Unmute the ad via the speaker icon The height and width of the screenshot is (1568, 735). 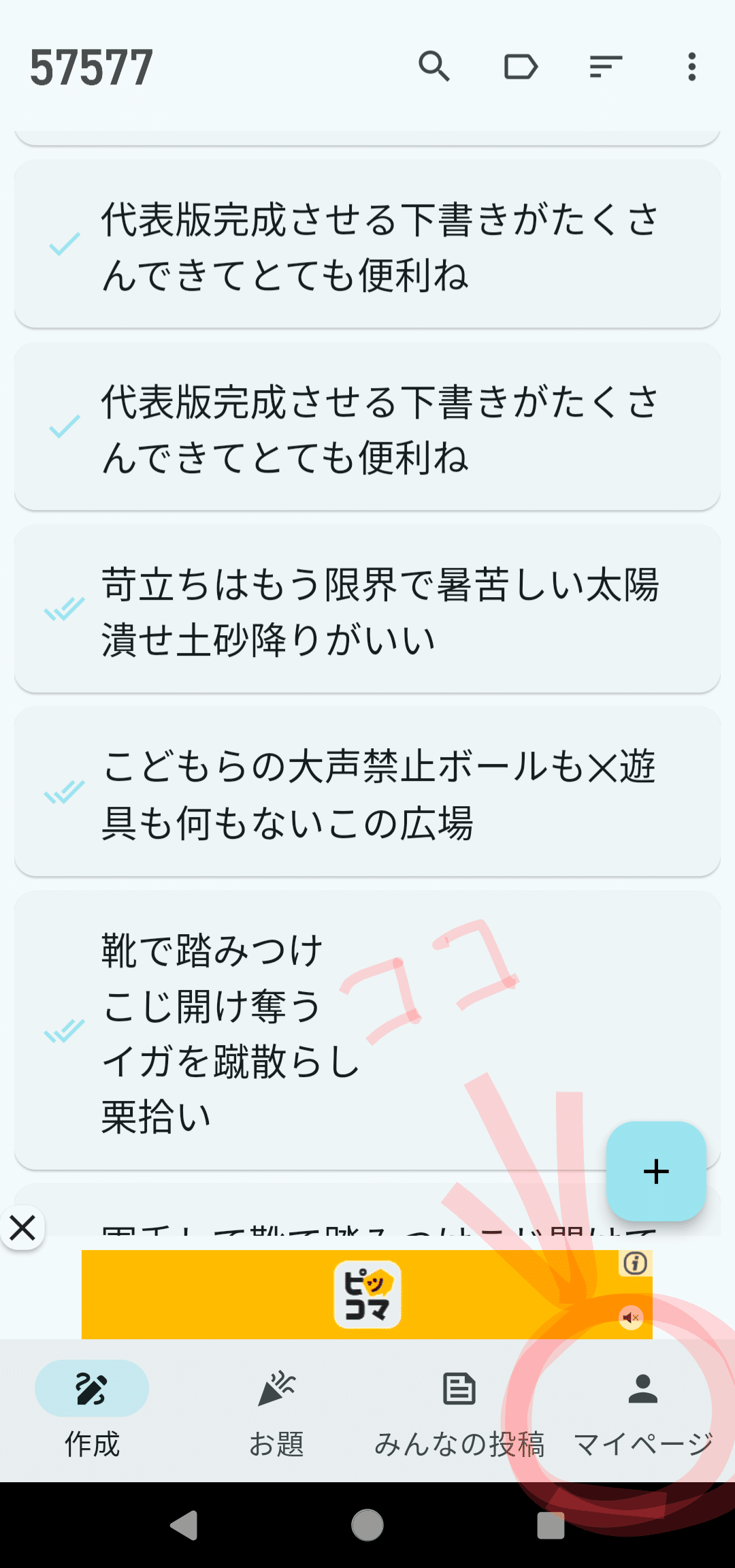[x=630, y=1317]
